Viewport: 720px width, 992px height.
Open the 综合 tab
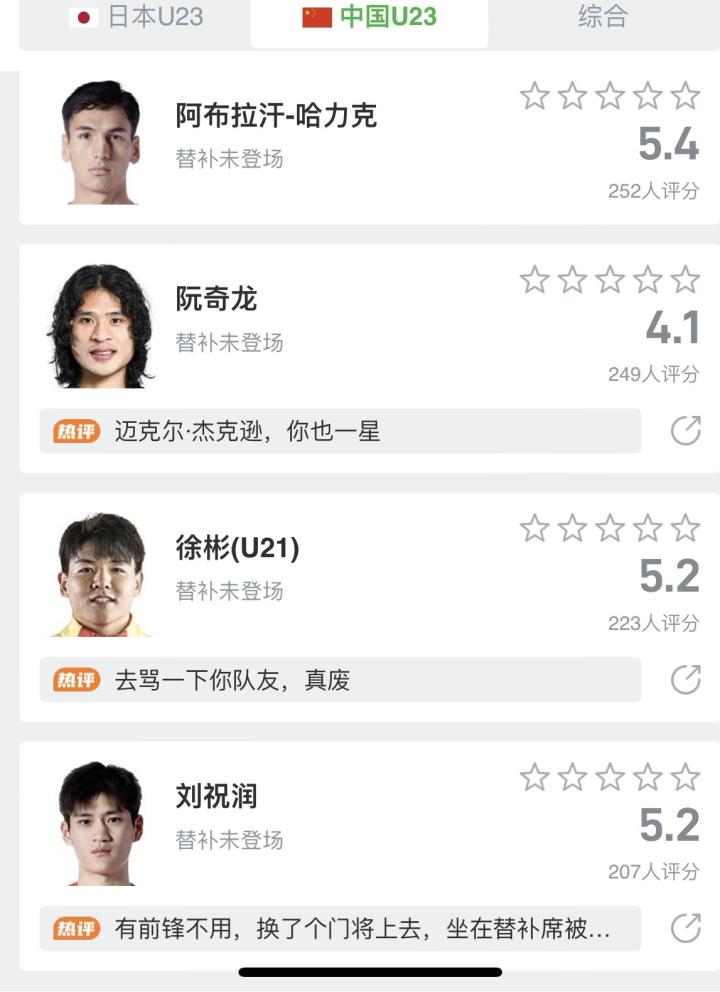[602, 18]
